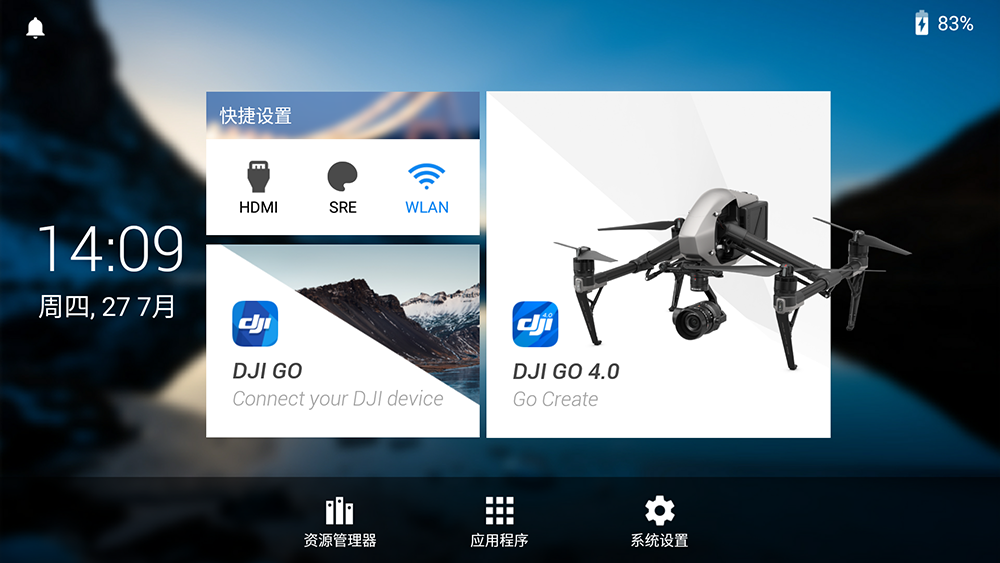Open the 应用程序 apps grid
1000x563 pixels.
click(x=499, y=522)
